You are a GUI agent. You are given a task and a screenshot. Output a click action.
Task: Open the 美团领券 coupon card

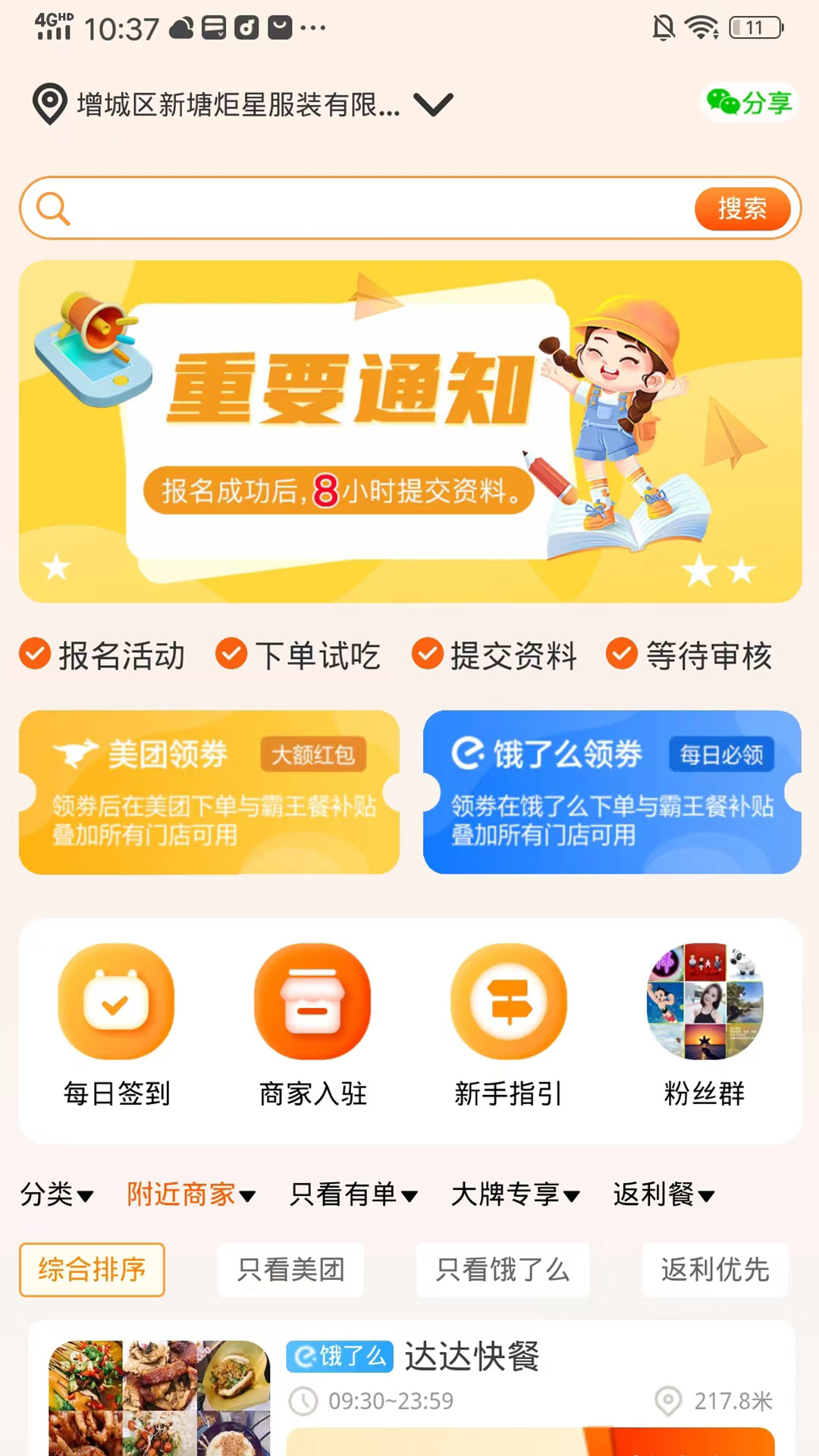click(209, 792)
